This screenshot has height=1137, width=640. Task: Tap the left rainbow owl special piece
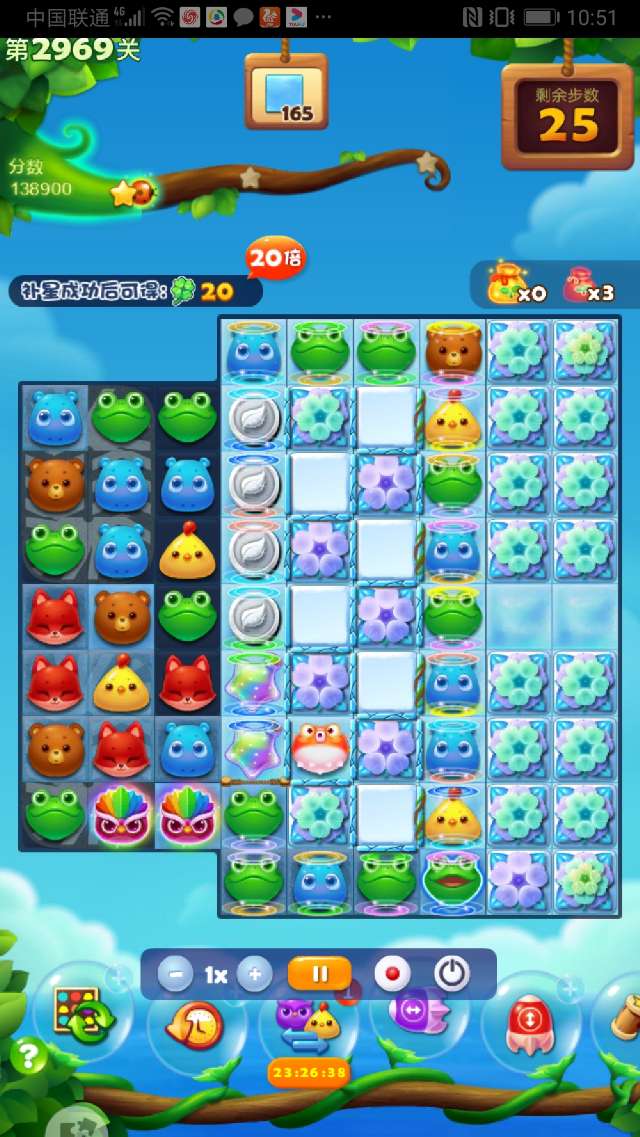tap(120, 816)
